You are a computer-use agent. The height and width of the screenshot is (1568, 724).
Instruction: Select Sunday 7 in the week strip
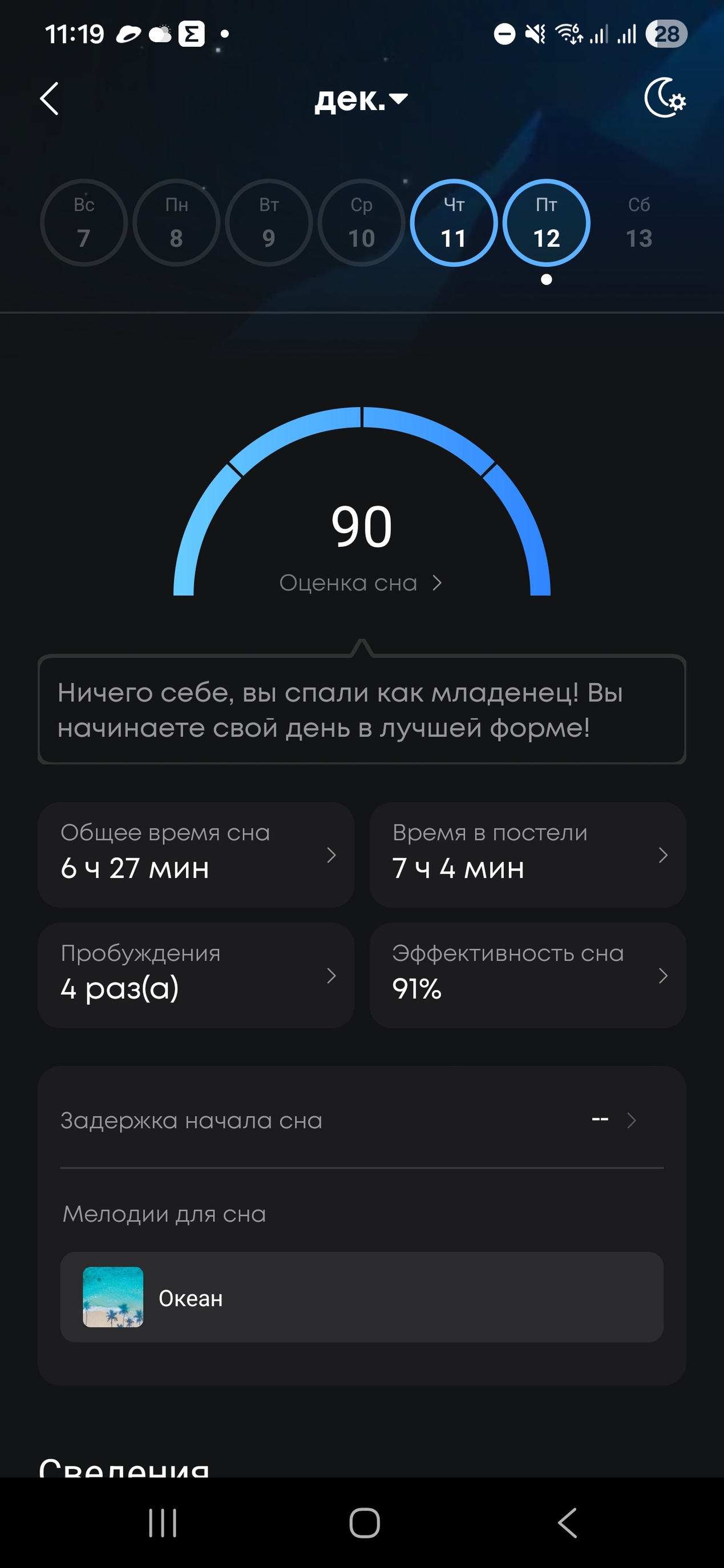point(84,223)
